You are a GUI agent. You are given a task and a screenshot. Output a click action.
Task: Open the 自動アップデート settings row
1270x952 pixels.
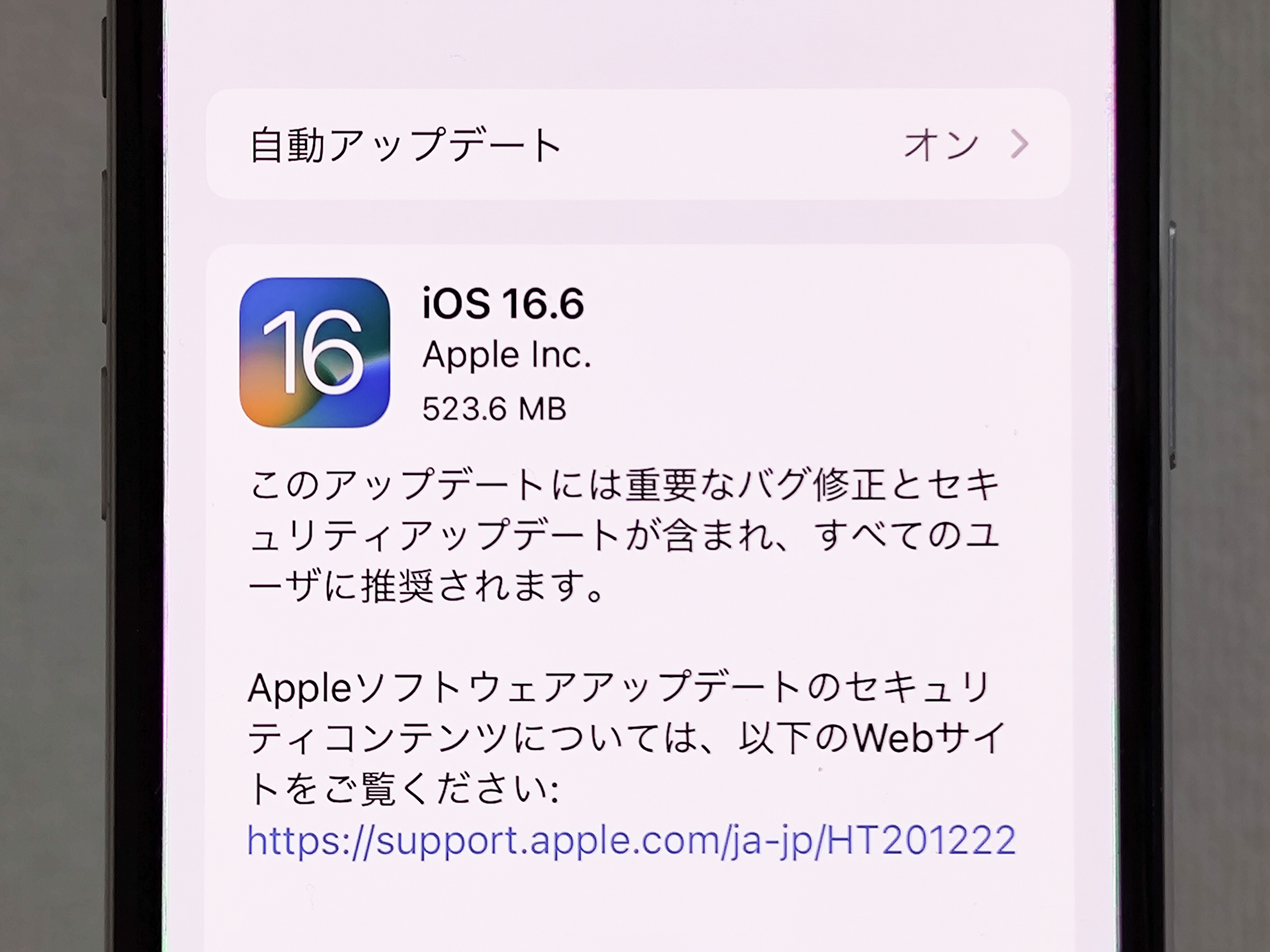click(638, 144)
